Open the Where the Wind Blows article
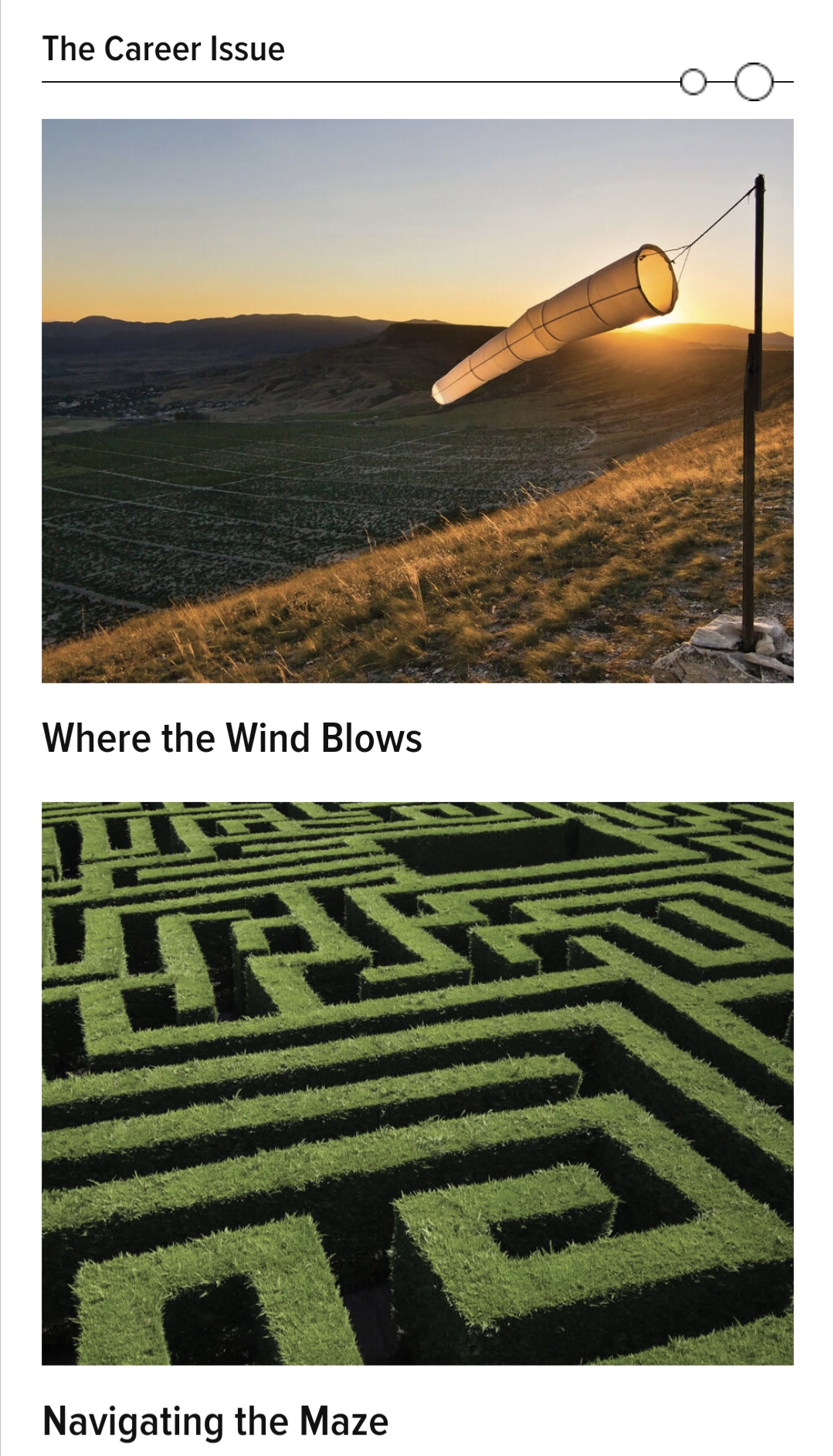Image resolution: width=834 pixels, height=1456 pixels. pos(232,737)
